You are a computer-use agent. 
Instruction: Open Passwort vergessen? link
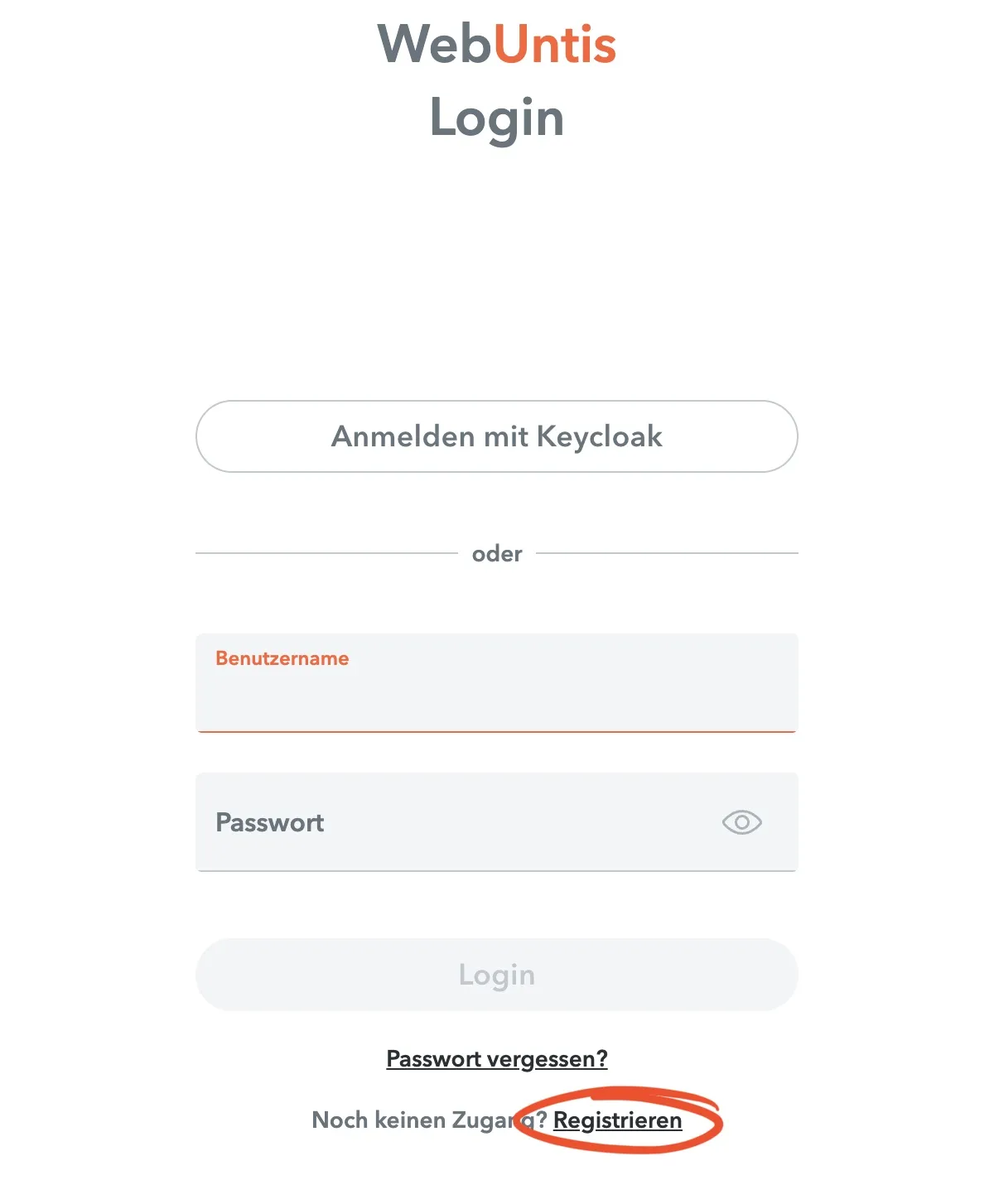coord(497,1059)
